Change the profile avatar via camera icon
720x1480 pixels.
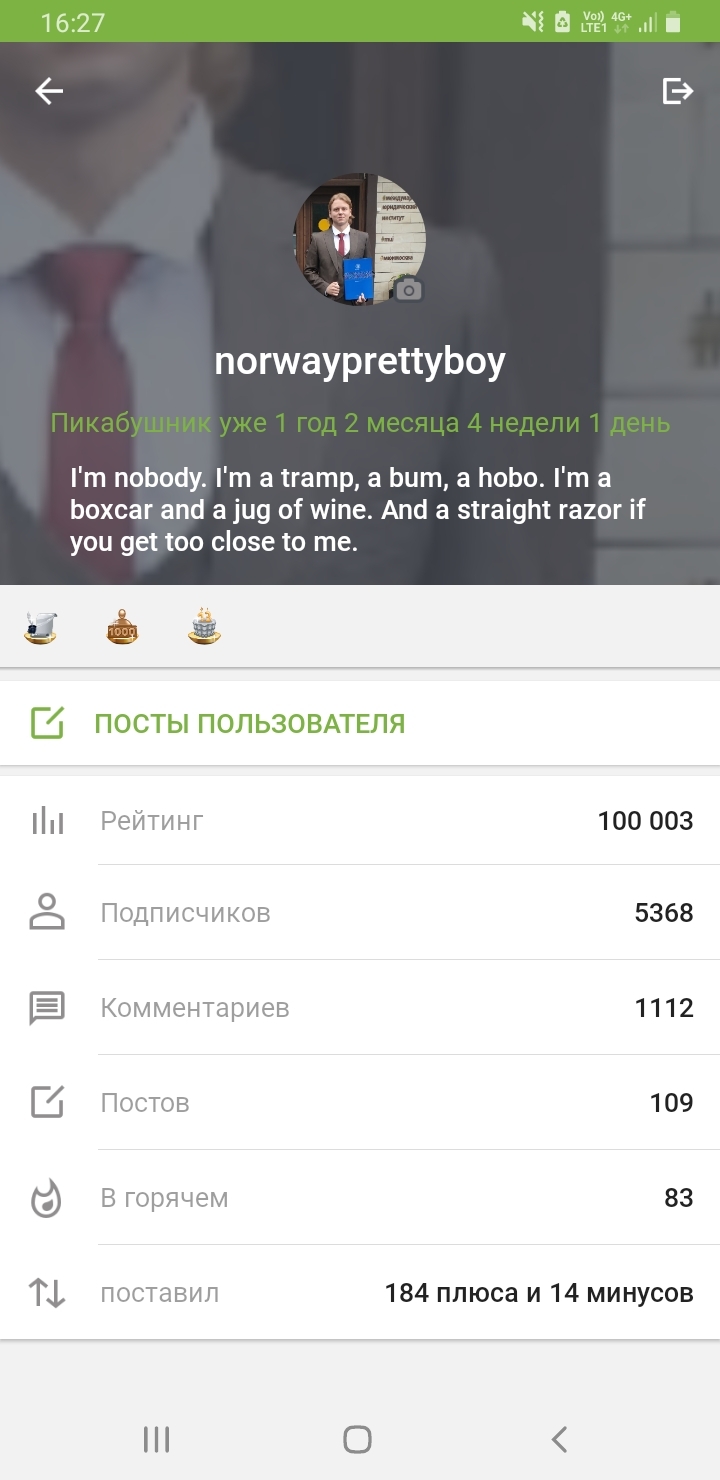[x=408, y=290]
